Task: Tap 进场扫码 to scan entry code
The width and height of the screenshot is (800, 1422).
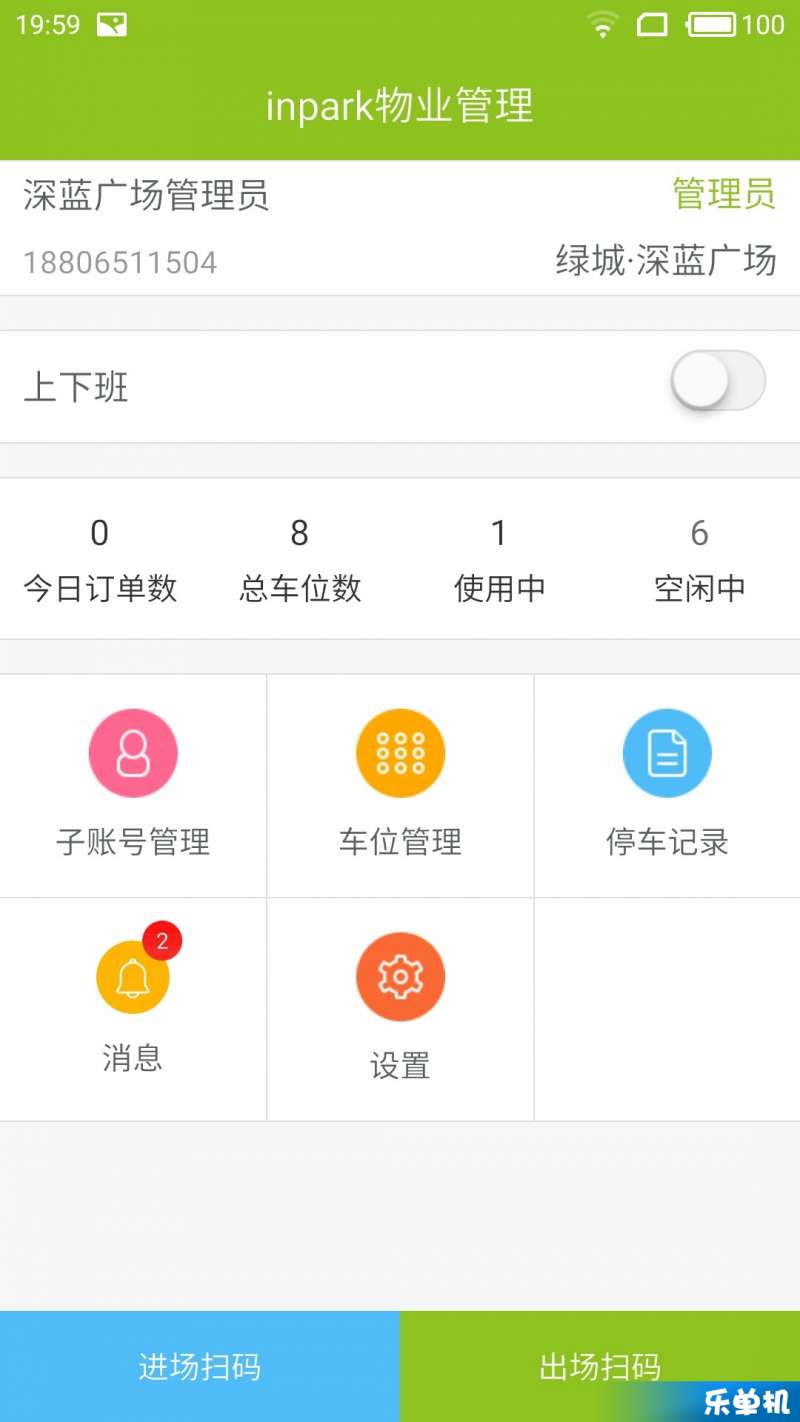Action: click(200, 1366)
